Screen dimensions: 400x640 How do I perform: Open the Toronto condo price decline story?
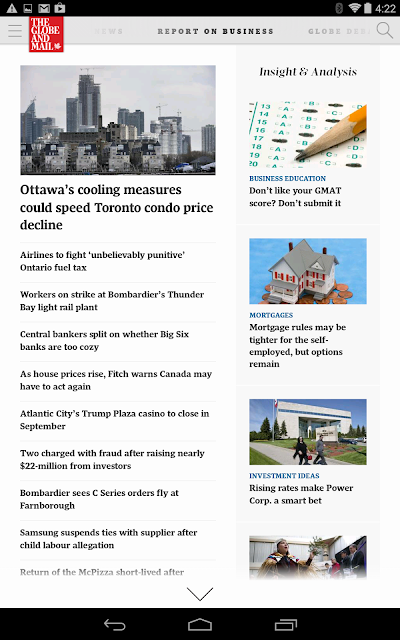[x=118, y=207]
